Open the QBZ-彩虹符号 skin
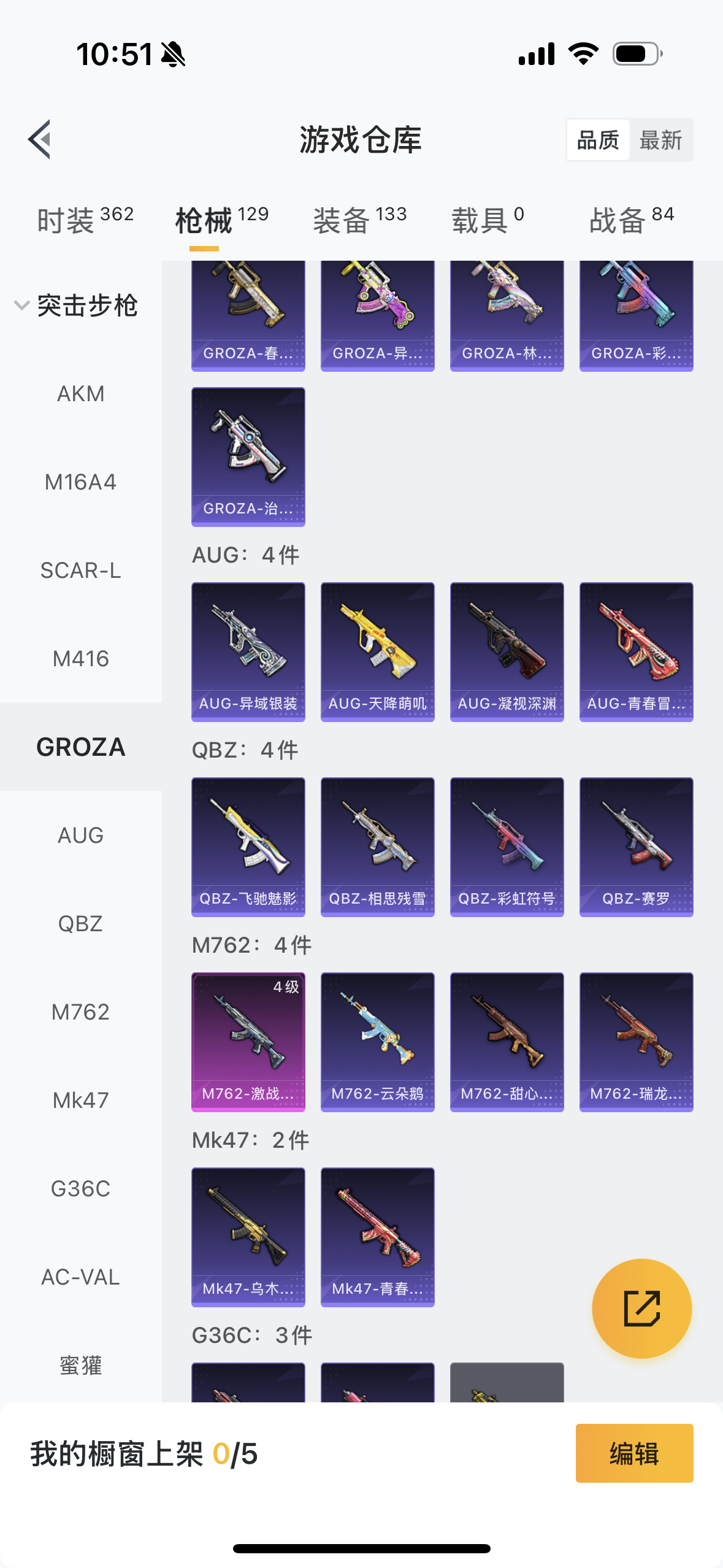 (507, 847)
